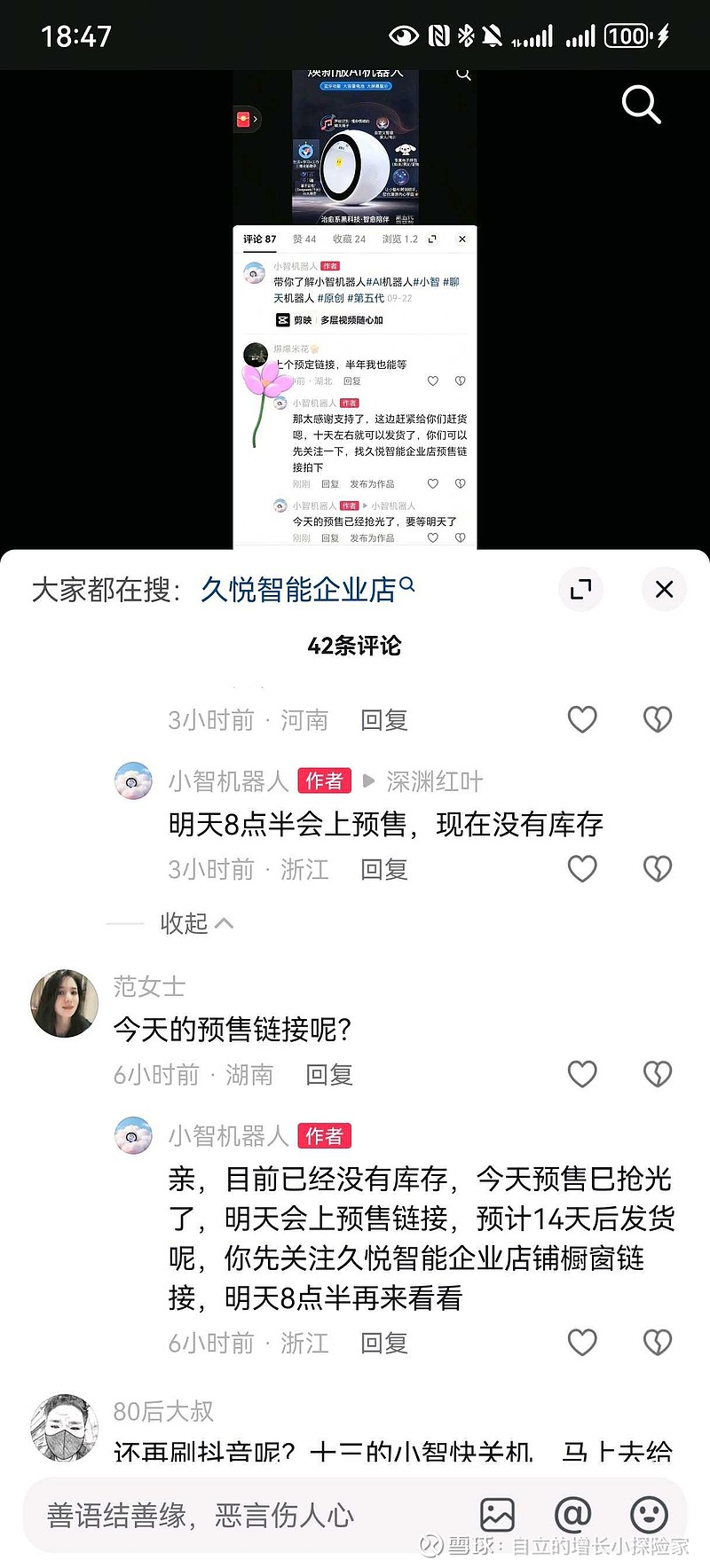Like the author's 明天8点半会上预售 reply
Viewport: 710px width, 1568px height.
click(582, 869)
